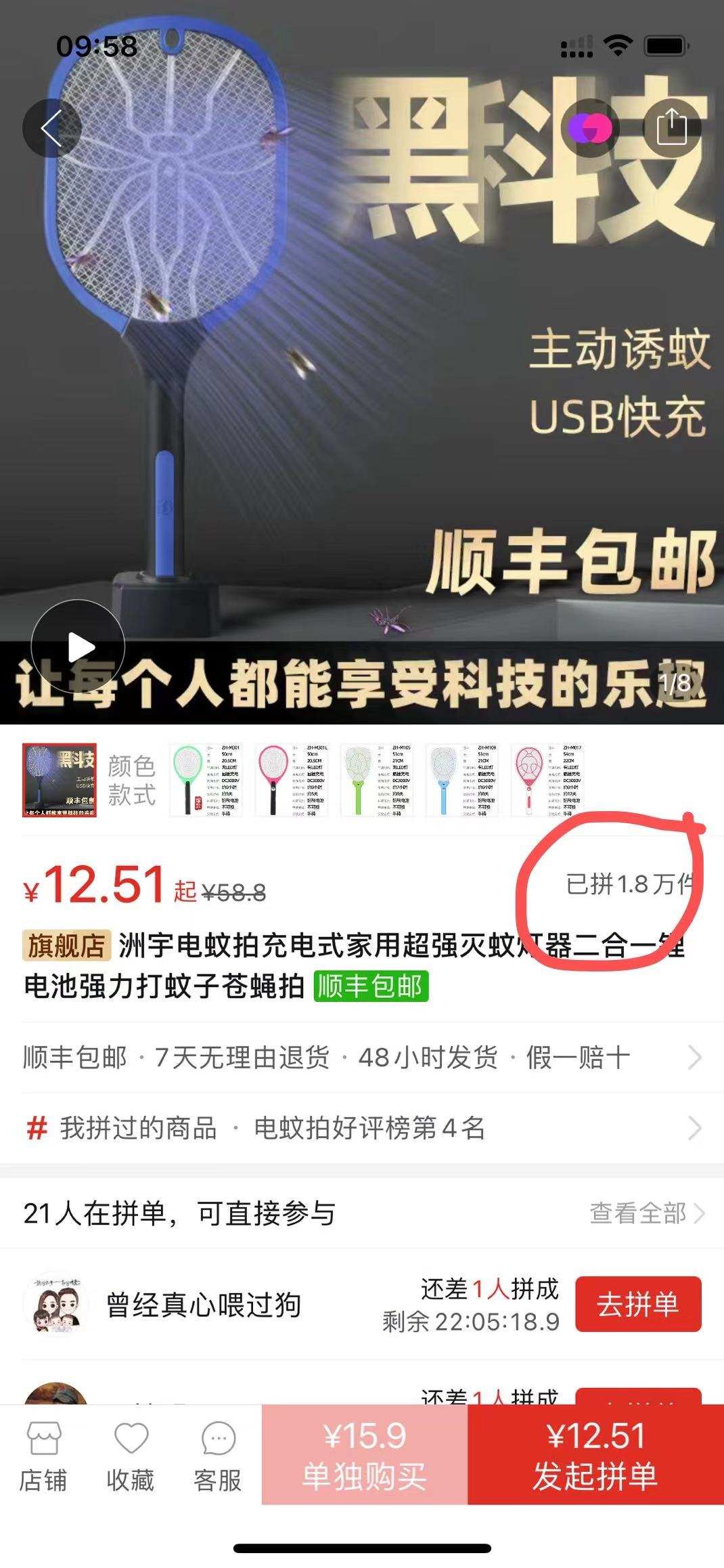Start a group order 发起拼单 ¥12.51

click(595, 1454)
